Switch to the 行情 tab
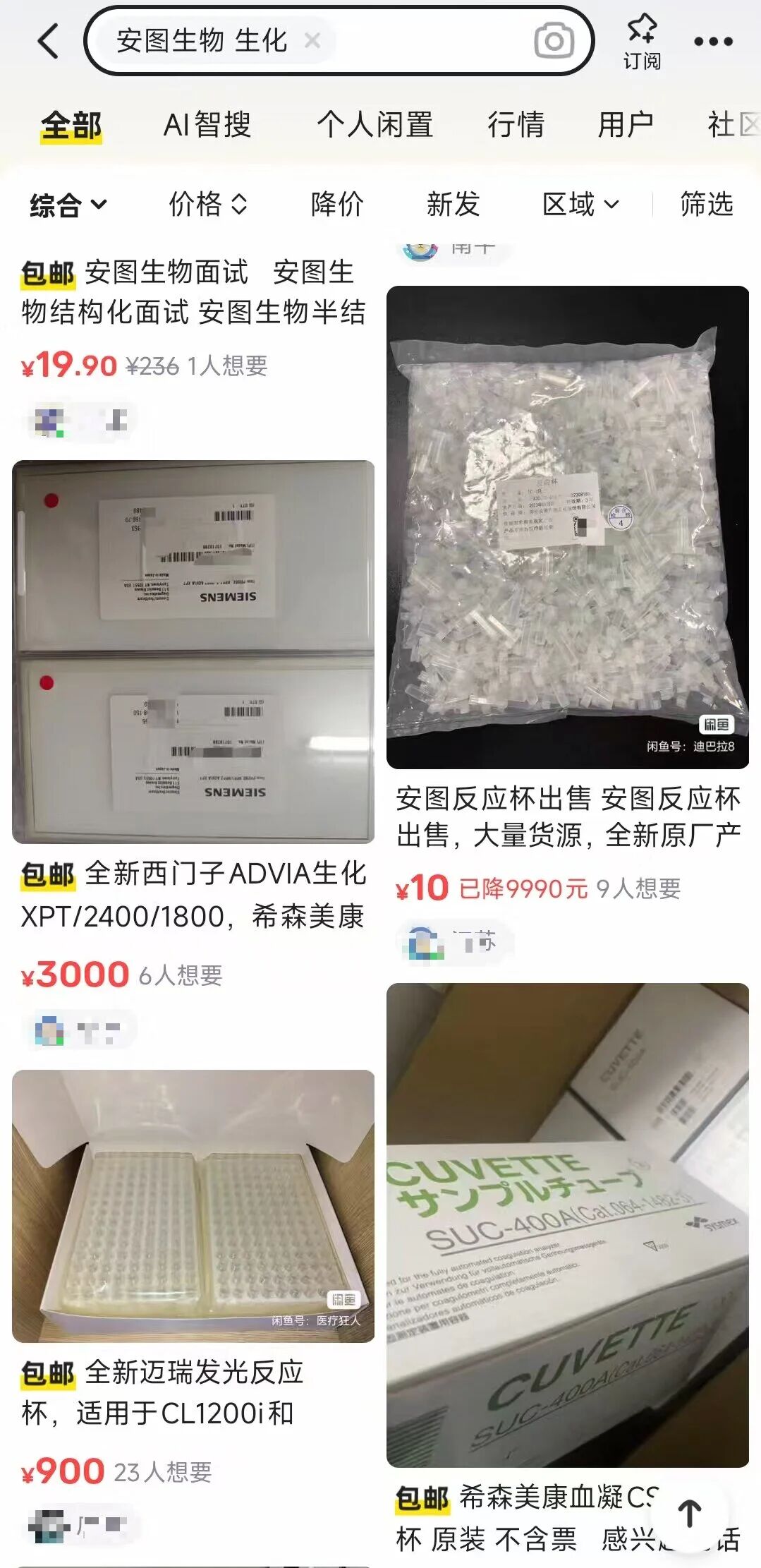This screenshot has width=761, height=1568. point(516,125)
